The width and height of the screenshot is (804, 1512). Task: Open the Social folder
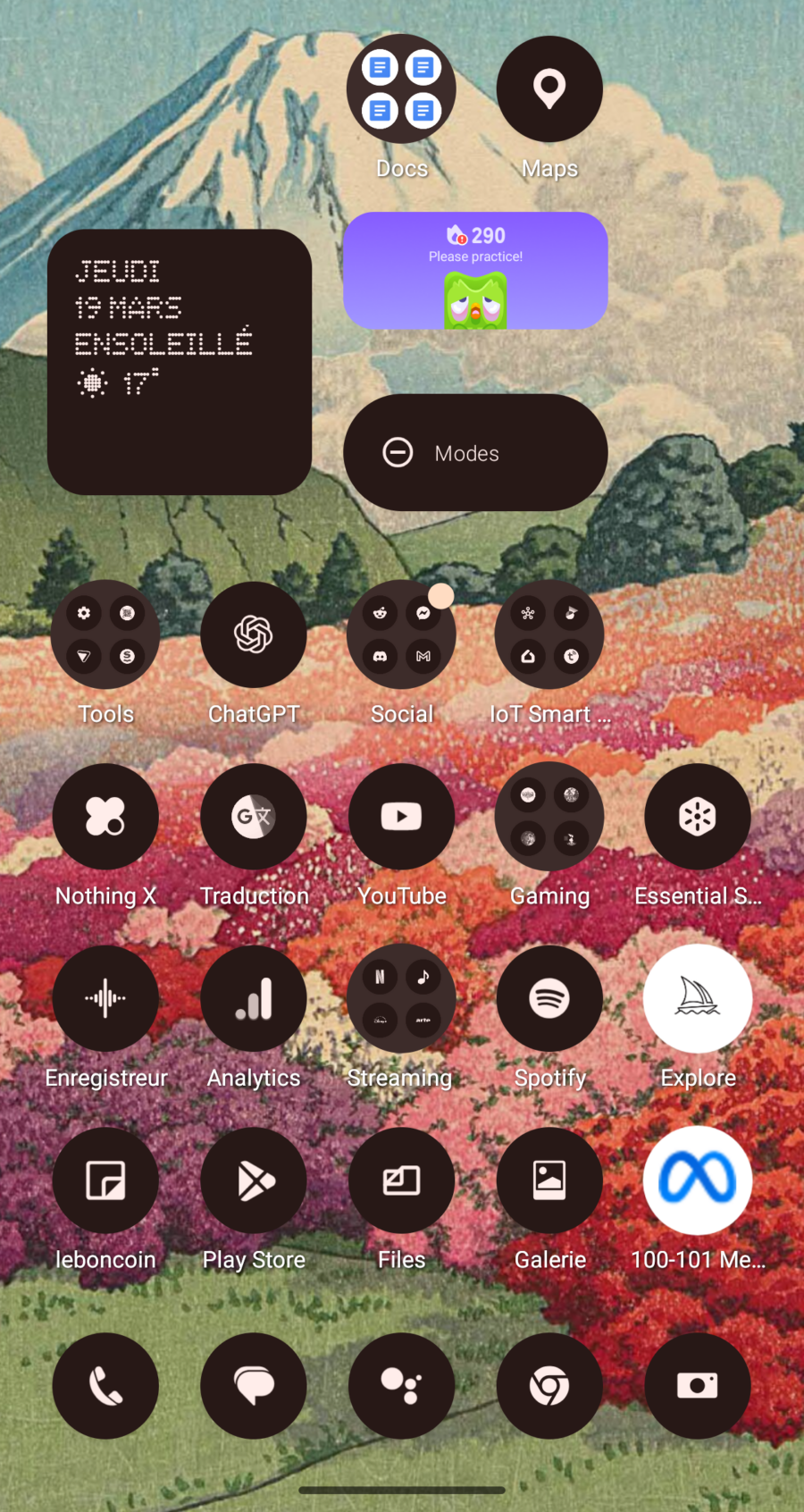pyautogui.click(x=401, y=635)
